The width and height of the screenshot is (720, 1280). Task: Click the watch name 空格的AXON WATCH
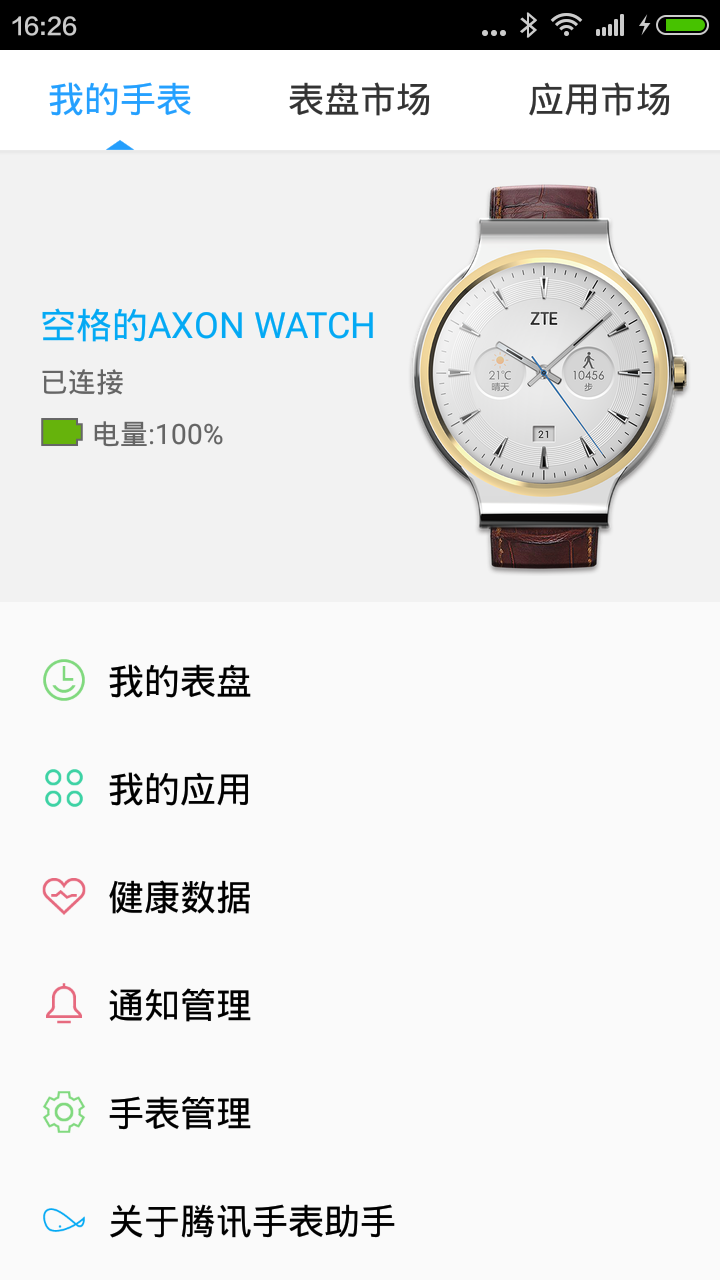click(207, 324)
